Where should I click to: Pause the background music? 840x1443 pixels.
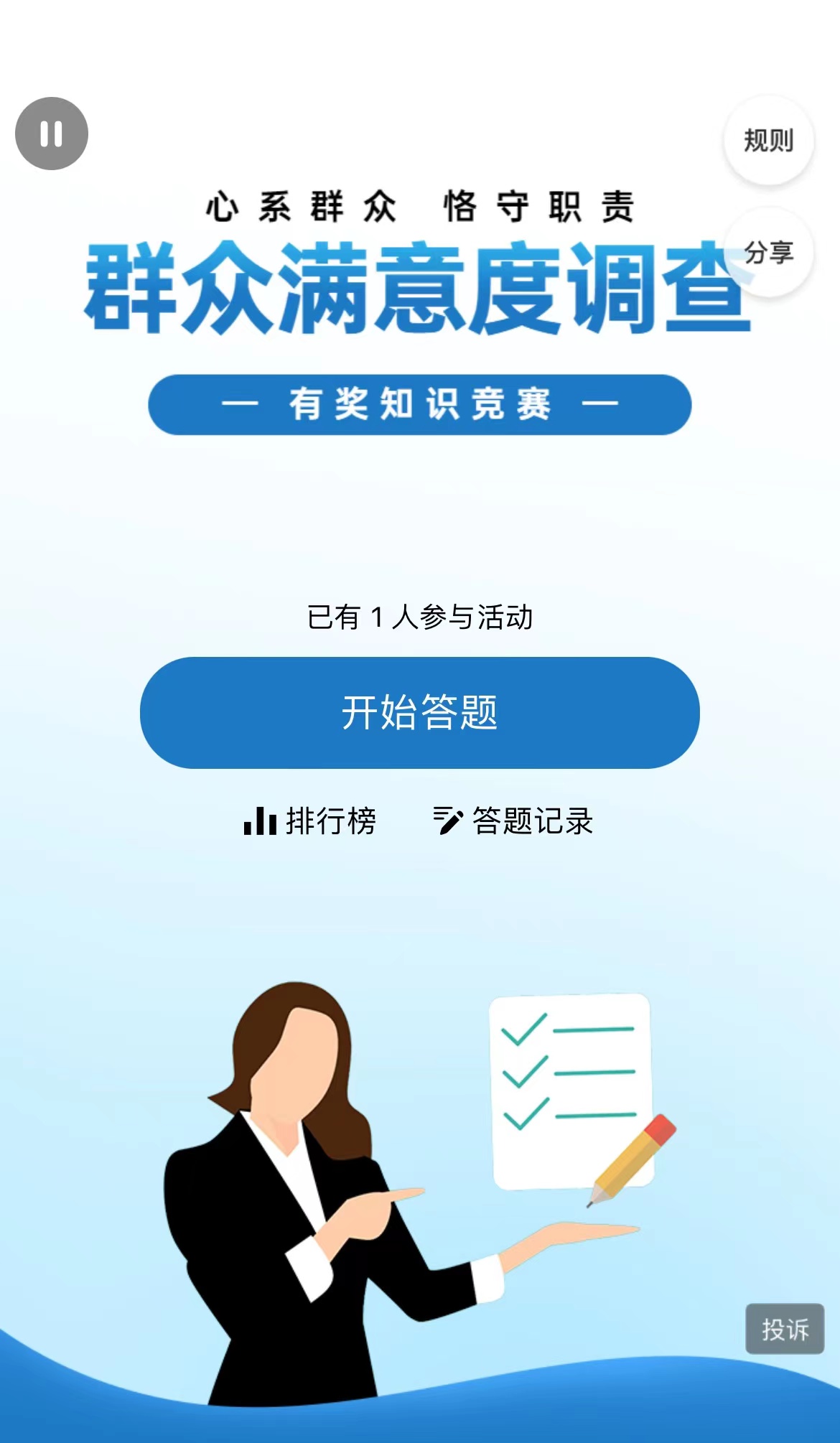point(52,134)
